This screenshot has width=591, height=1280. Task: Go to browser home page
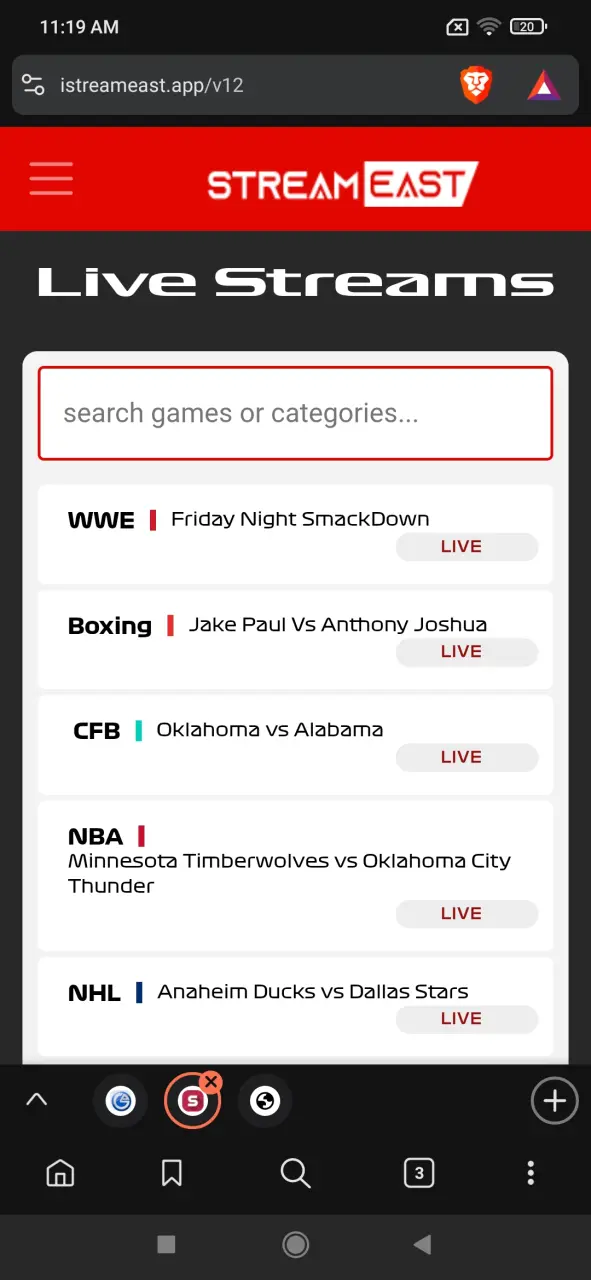click(61, 1172)
